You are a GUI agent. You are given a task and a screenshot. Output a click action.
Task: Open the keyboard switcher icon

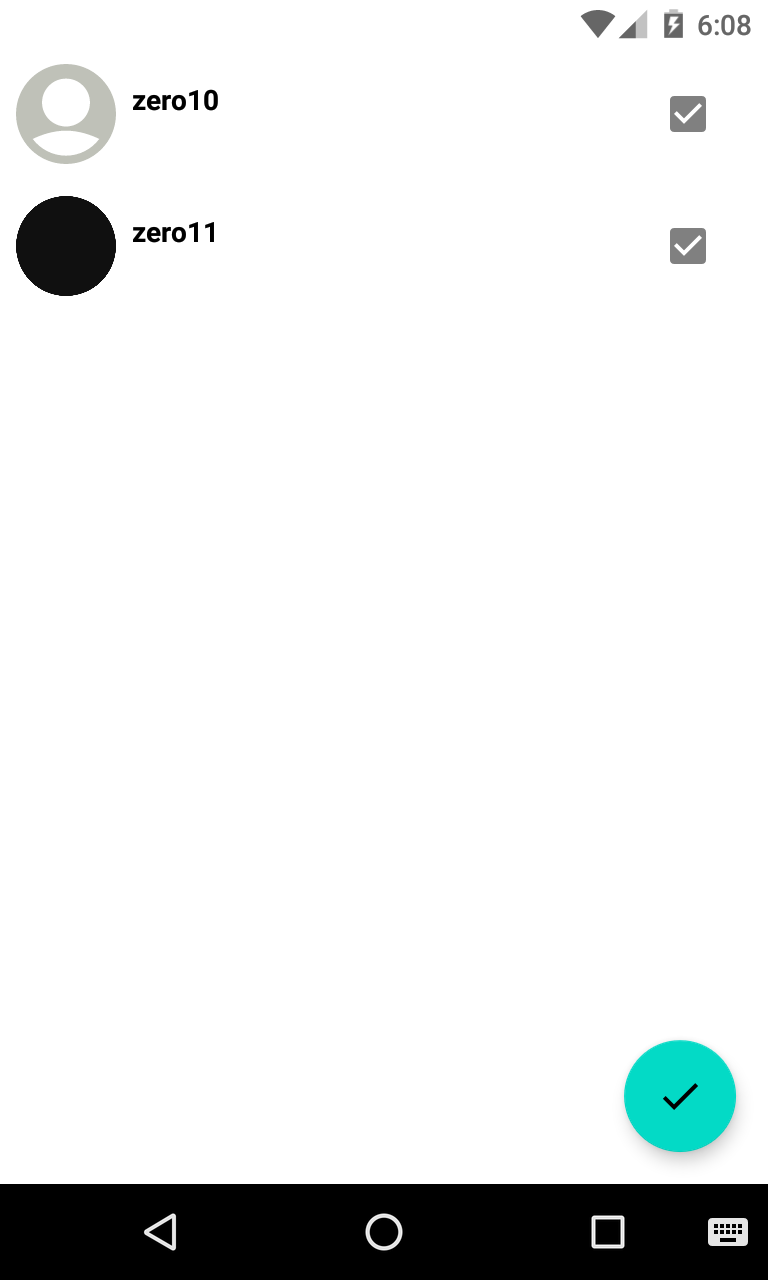[x=727, y=1232]
